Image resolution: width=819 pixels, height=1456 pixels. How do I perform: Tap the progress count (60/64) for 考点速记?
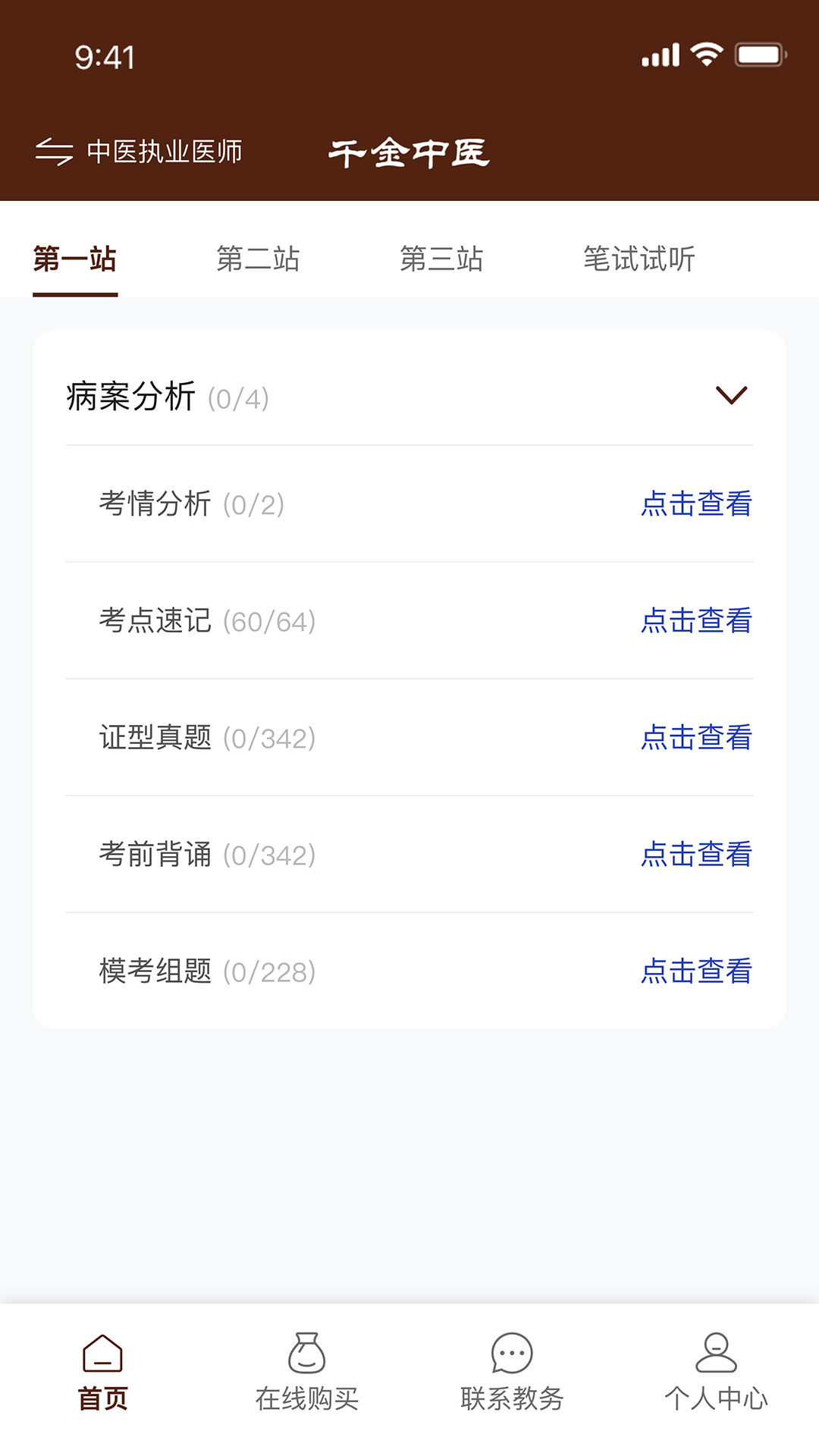point(269,622)
